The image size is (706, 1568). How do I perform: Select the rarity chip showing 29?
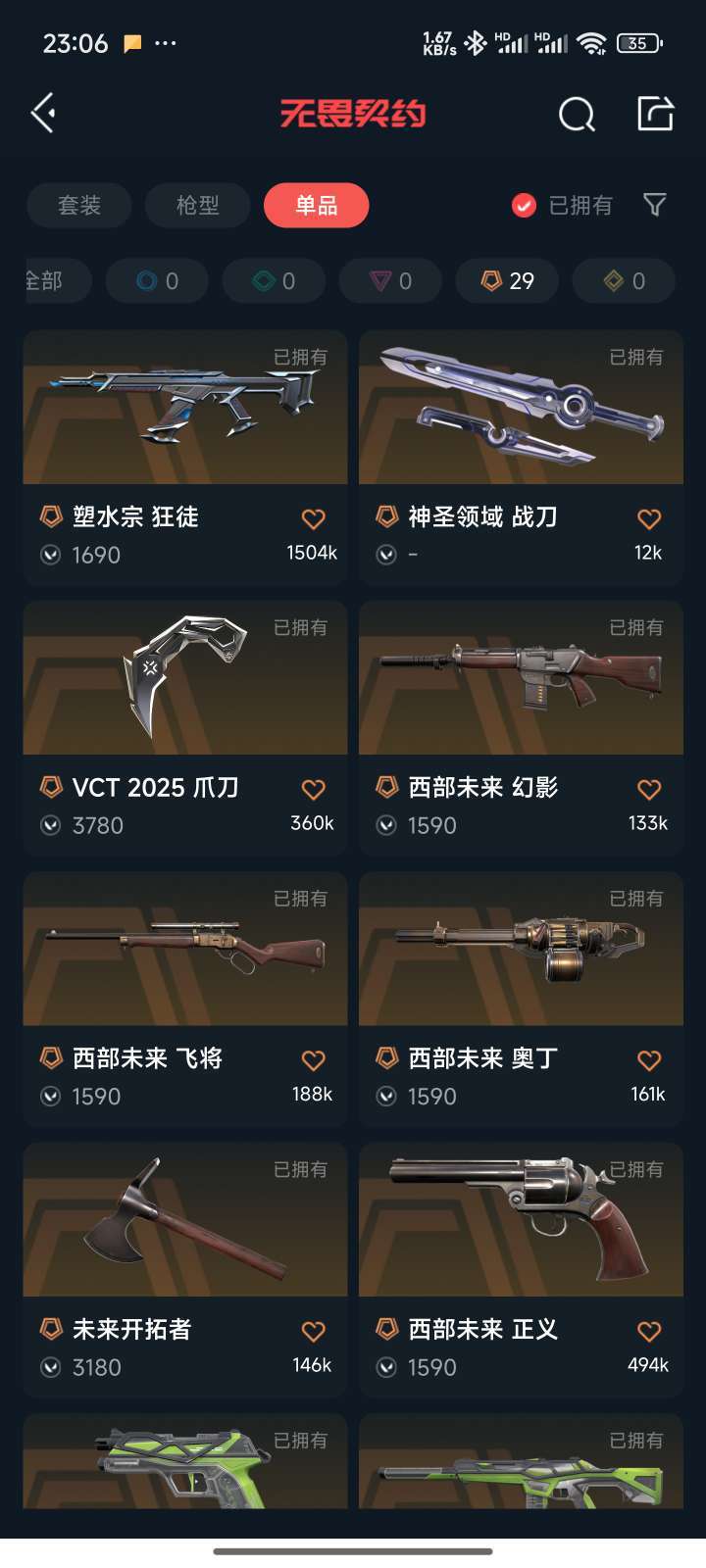point(507,281)
